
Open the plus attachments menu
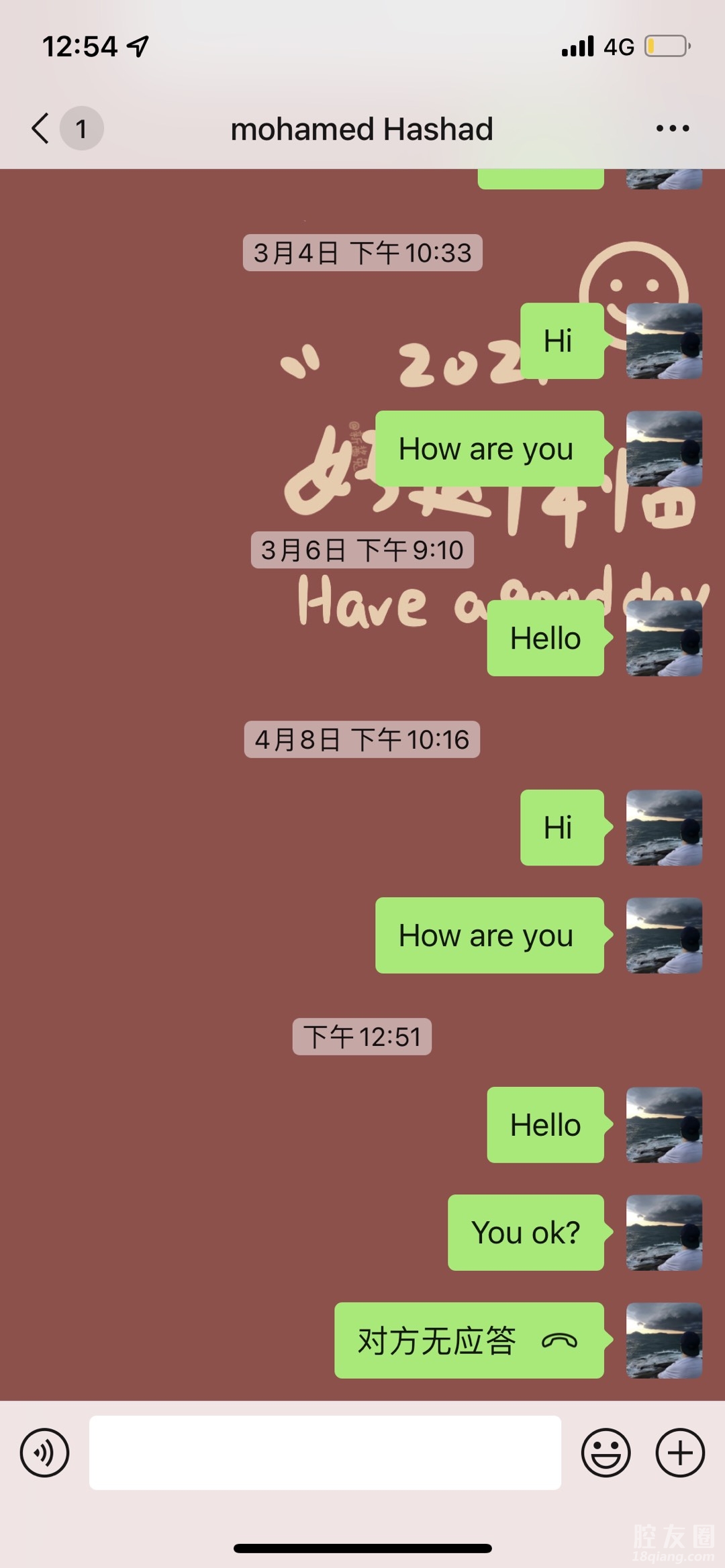(679, 1453)
